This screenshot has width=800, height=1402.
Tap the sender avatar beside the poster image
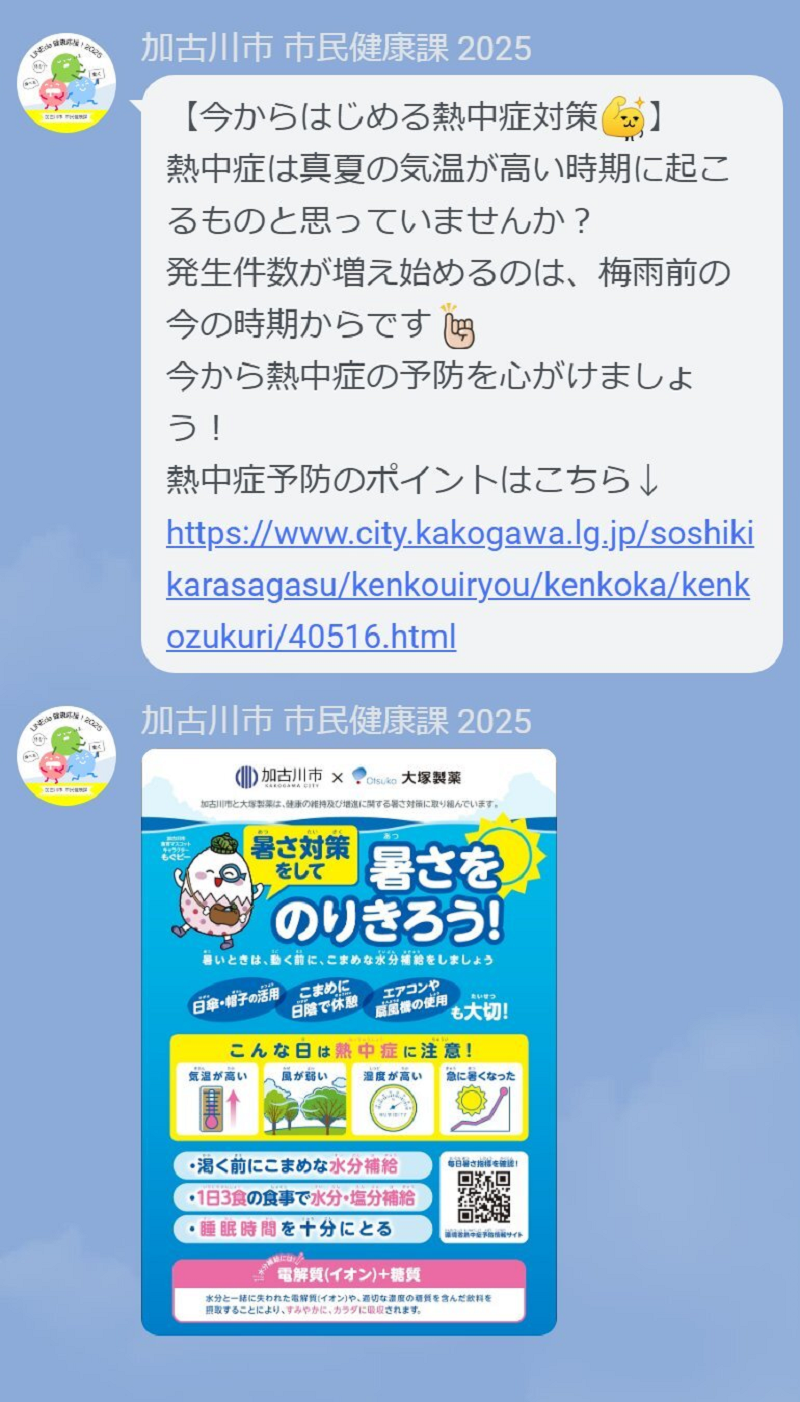(67, 756)
